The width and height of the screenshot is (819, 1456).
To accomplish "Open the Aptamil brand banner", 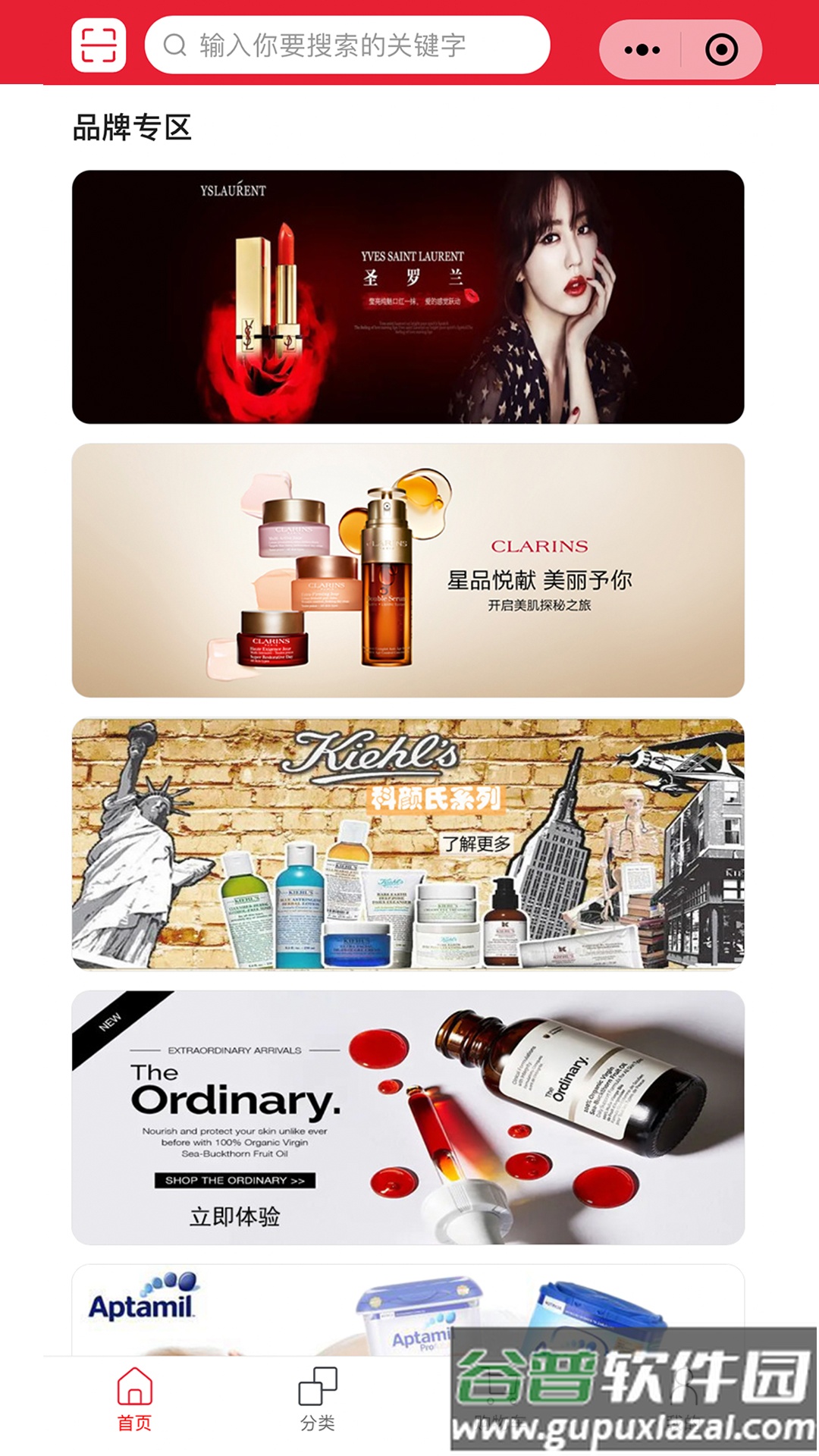I will pos(227,1308).
